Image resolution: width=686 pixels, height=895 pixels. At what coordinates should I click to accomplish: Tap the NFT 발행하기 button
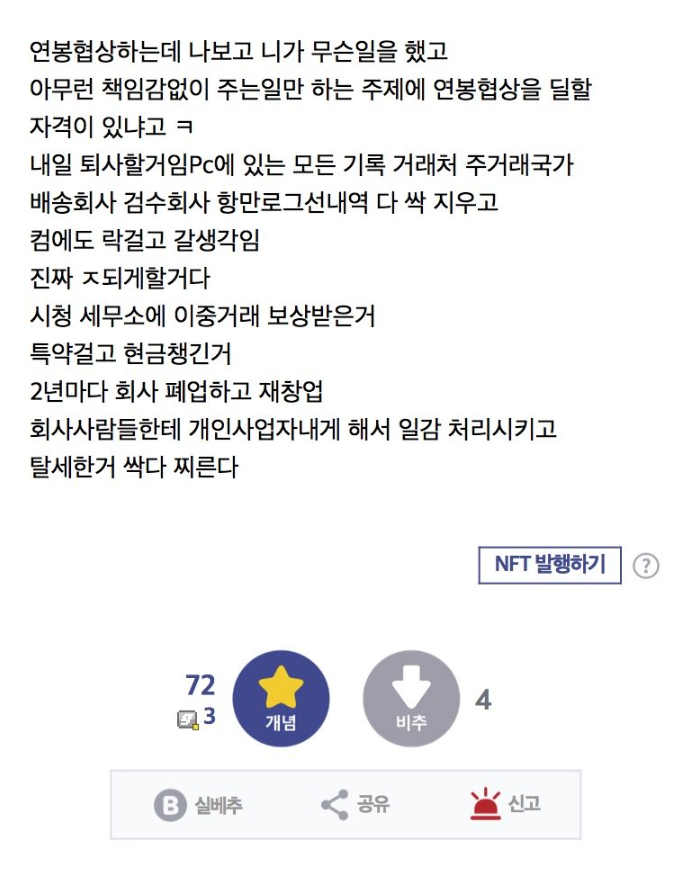pos(550,565)
